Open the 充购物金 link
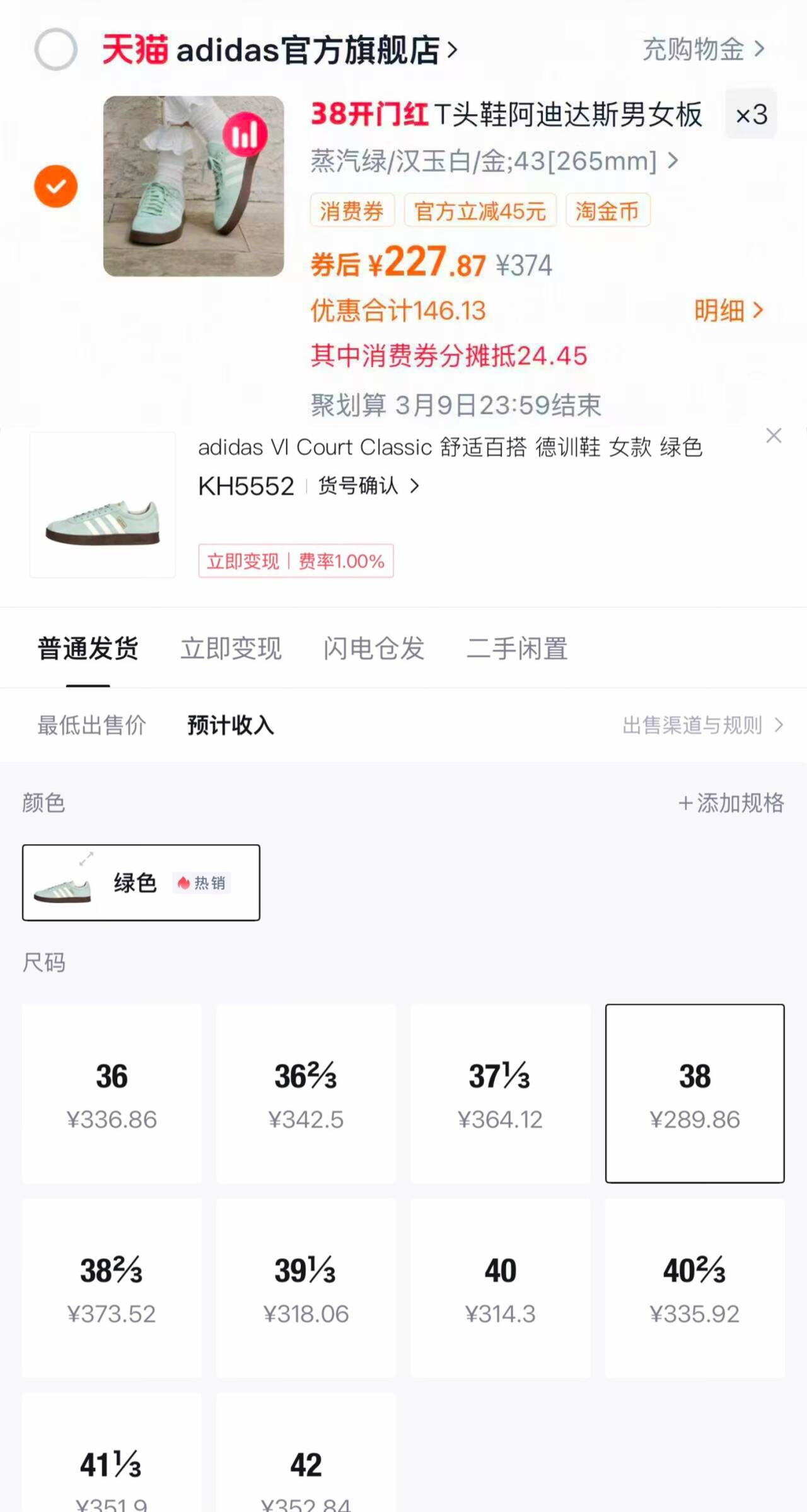The height and width of the screenshot is (1512, 807). point(702,49)
